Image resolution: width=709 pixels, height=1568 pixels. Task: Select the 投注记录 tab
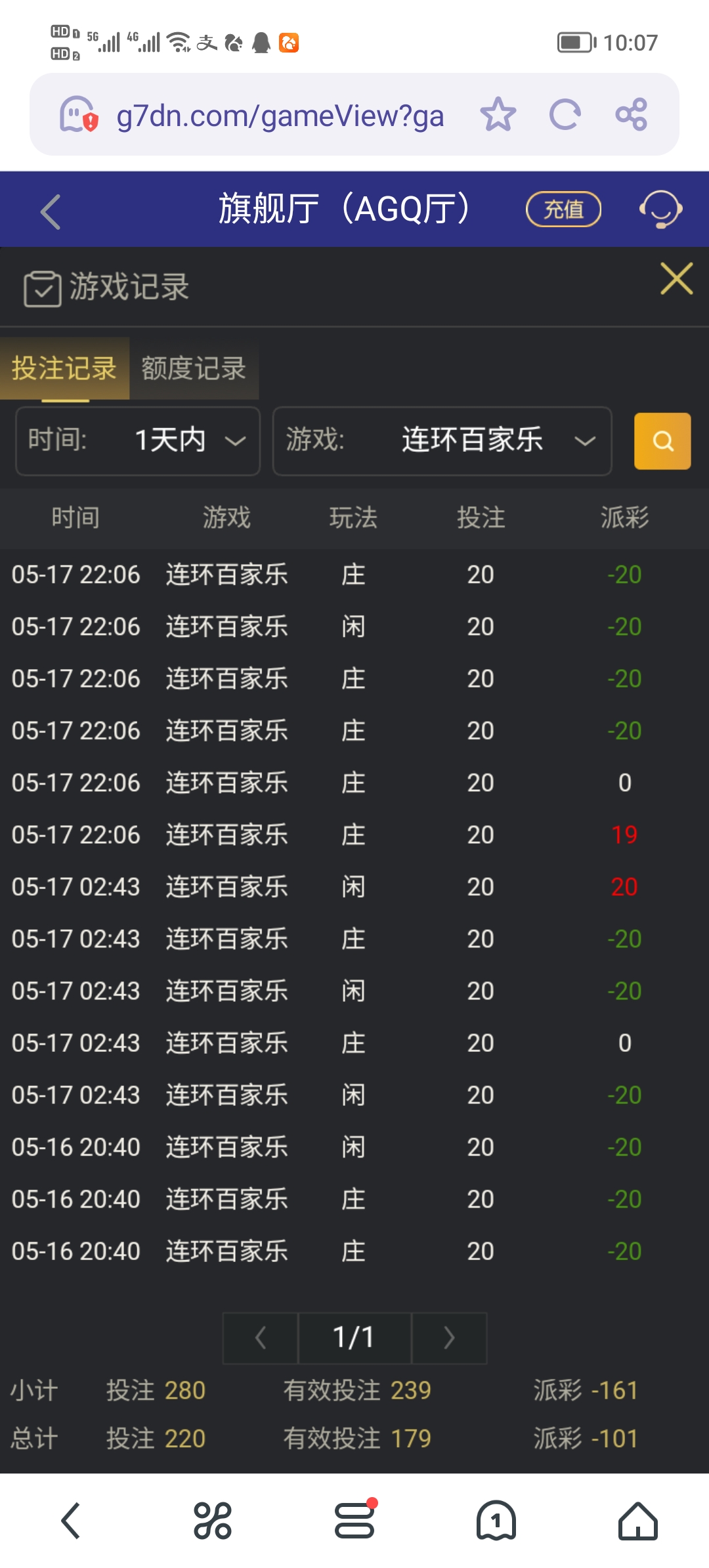[x=63, y=369]
